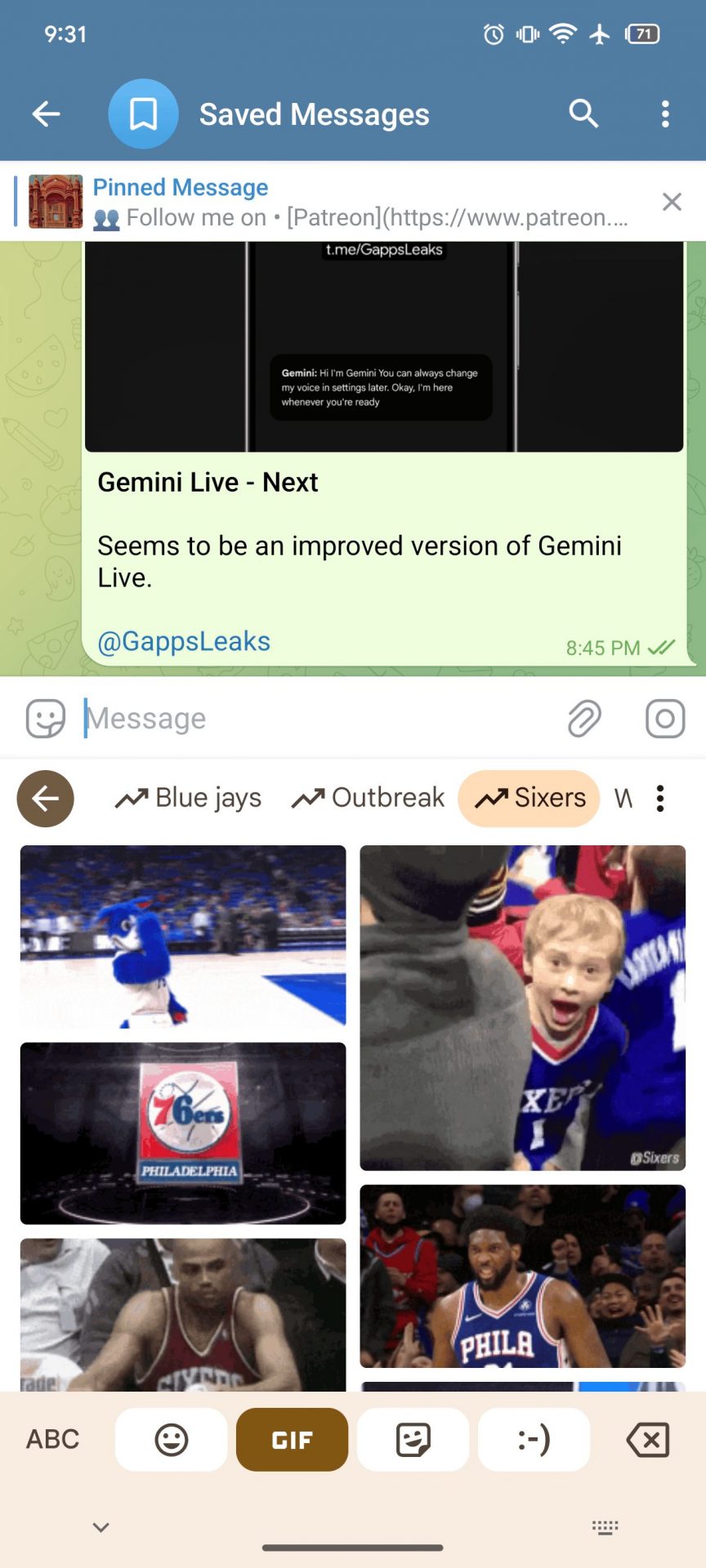Switch to the emoji keyboard tab

[172, 1439]
